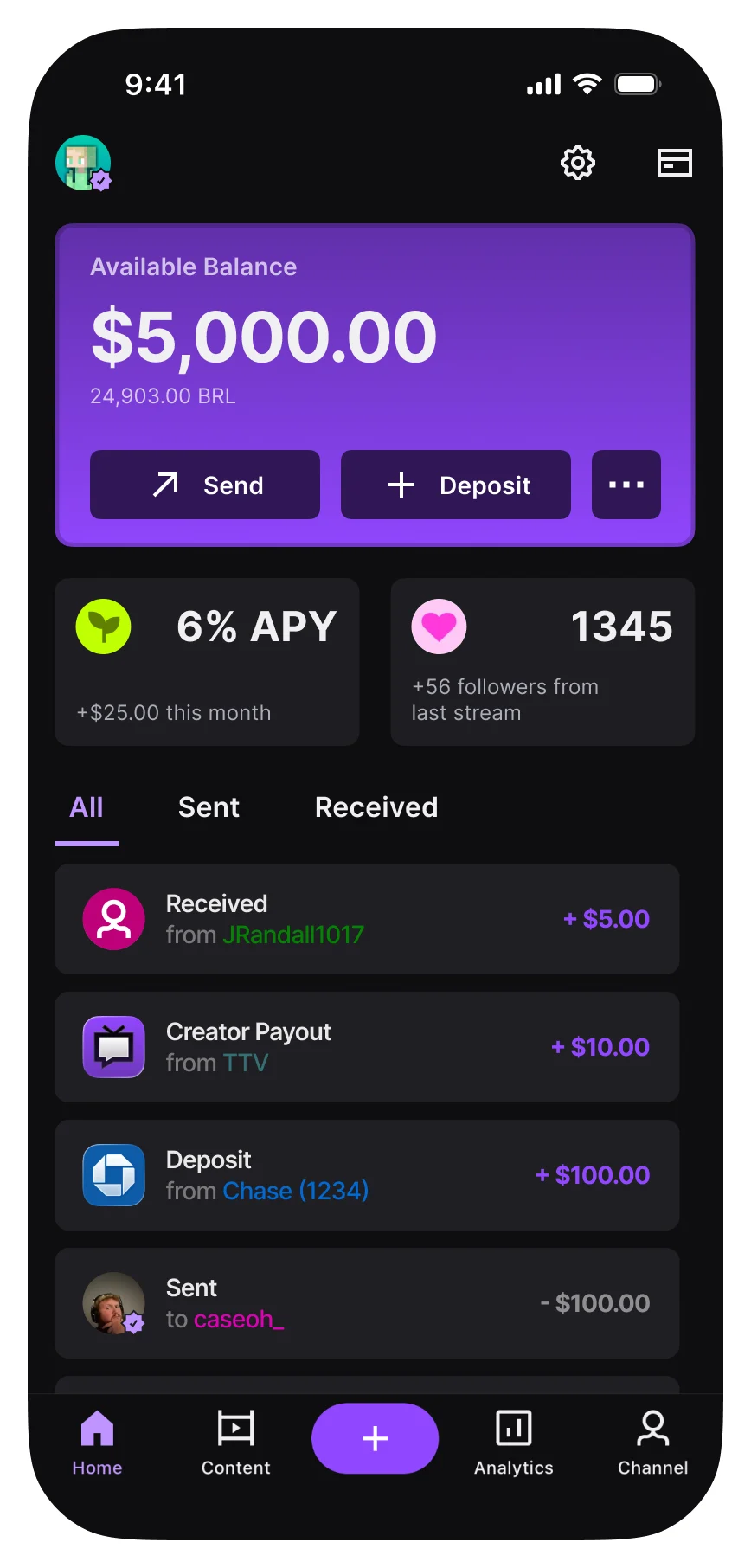
Task: Open the card icon at top right
Action: (x=674, y=163)
